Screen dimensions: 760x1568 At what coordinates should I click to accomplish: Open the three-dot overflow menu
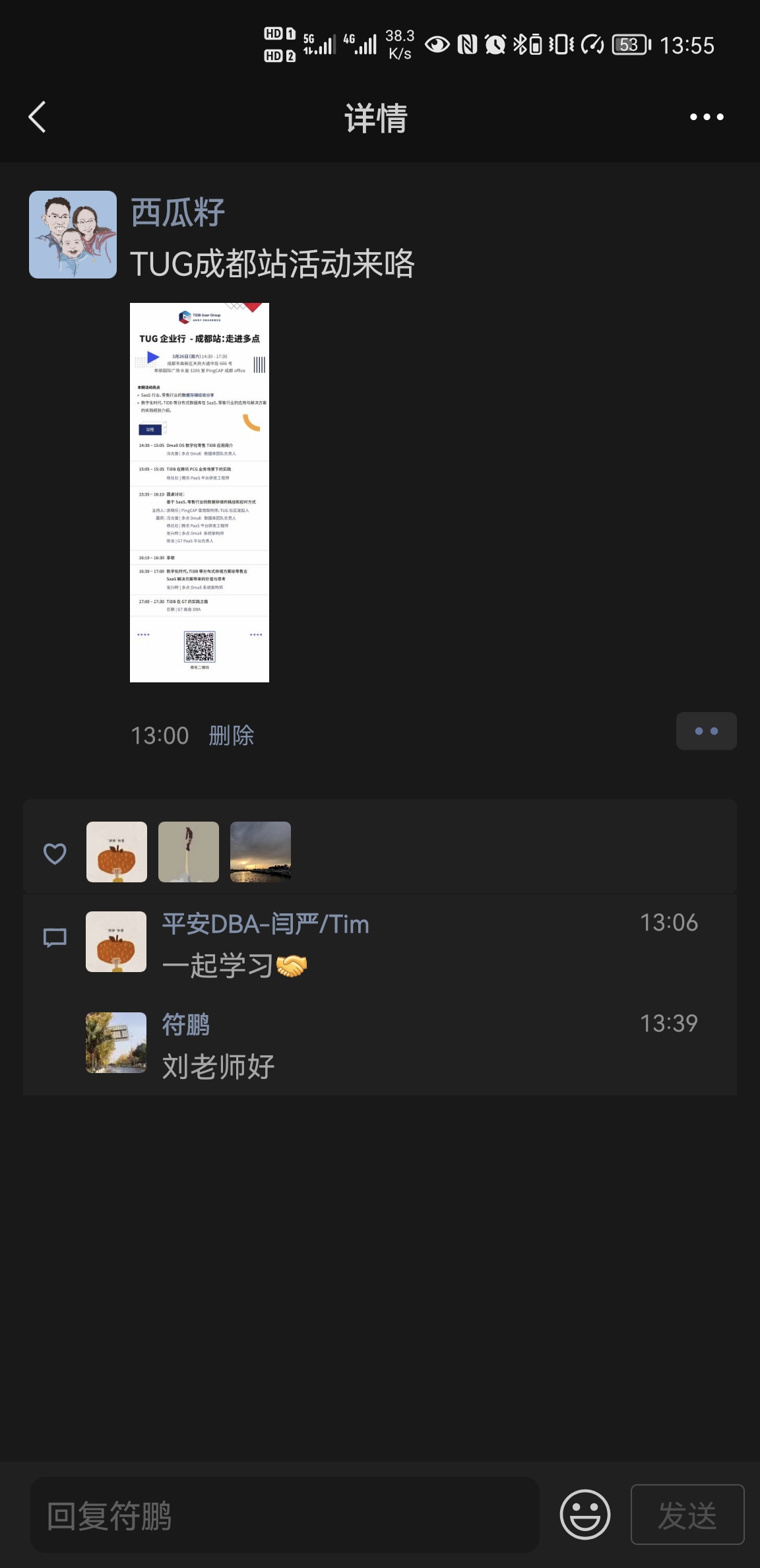(707, 117)
